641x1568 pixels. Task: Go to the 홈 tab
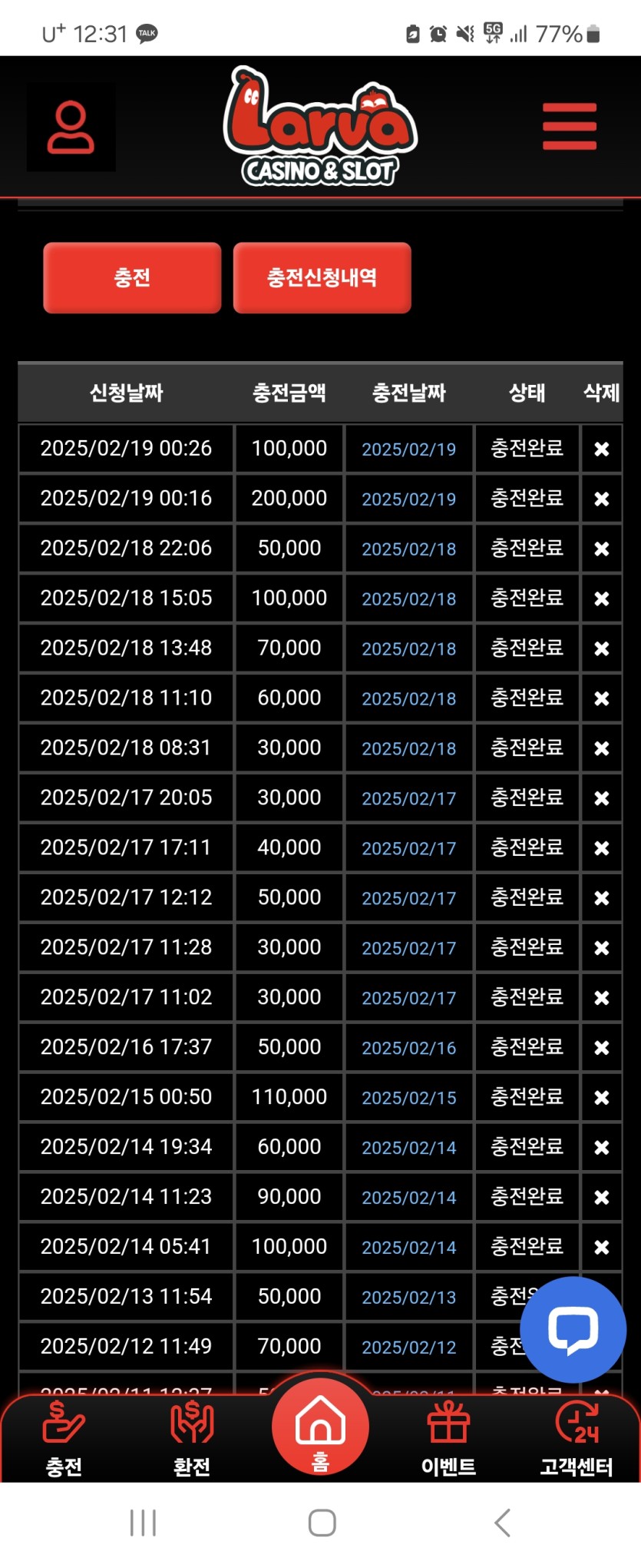pyautogui.click(x=320, y=1429)
